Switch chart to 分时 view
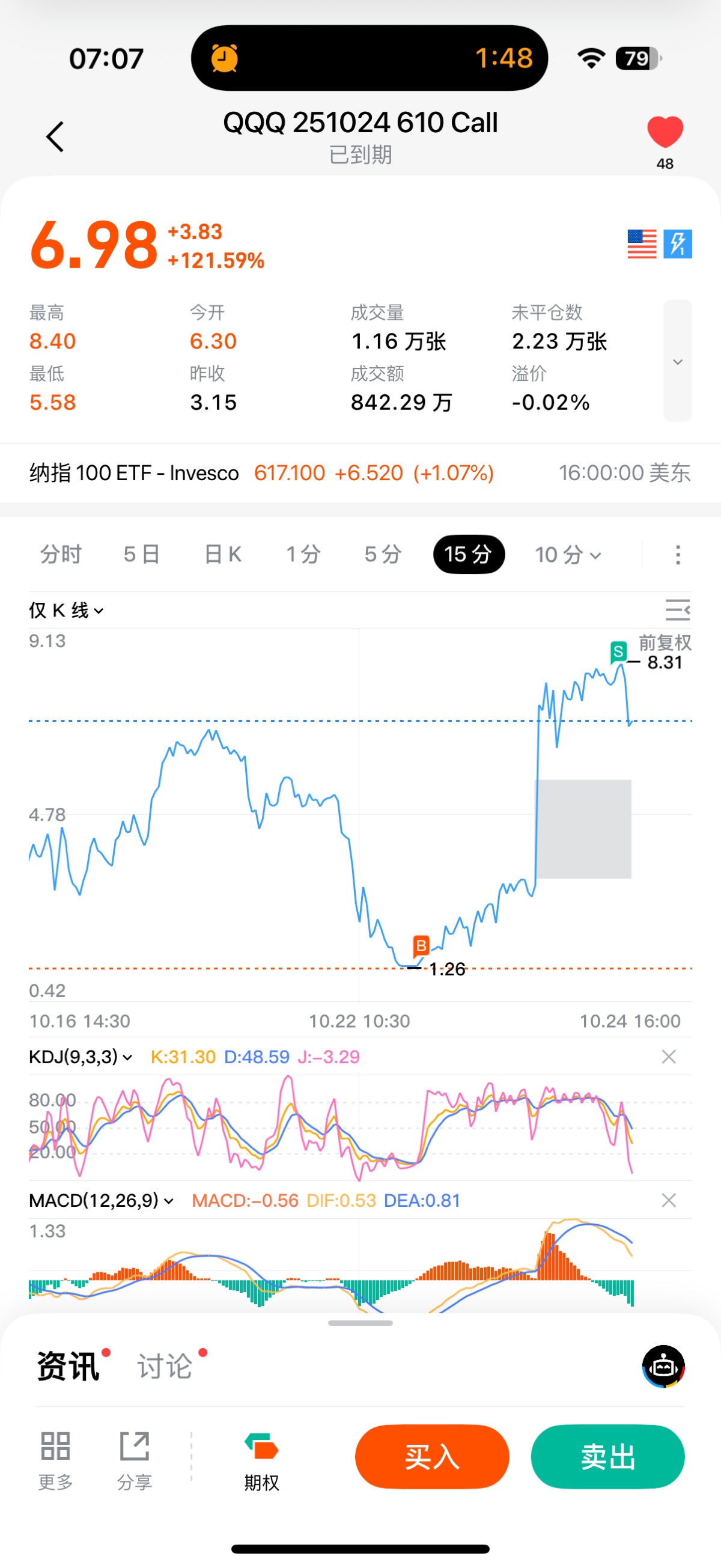This screenshot has height=1568, width=721. coord(60,555)
